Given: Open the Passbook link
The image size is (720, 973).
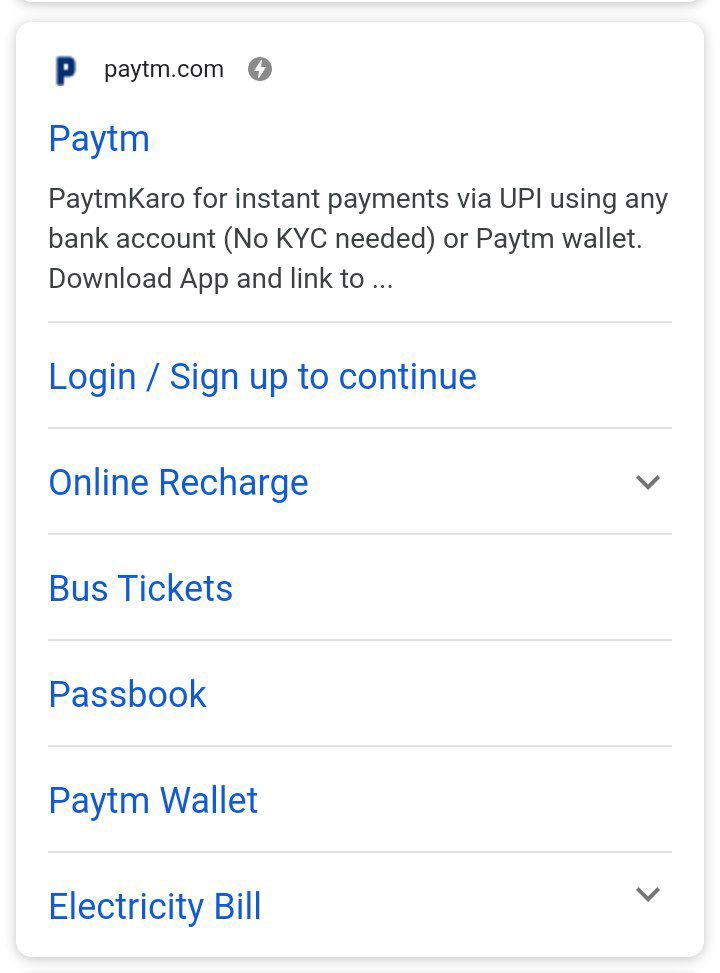Looking at the screenshot, I should tap(127, 695).
